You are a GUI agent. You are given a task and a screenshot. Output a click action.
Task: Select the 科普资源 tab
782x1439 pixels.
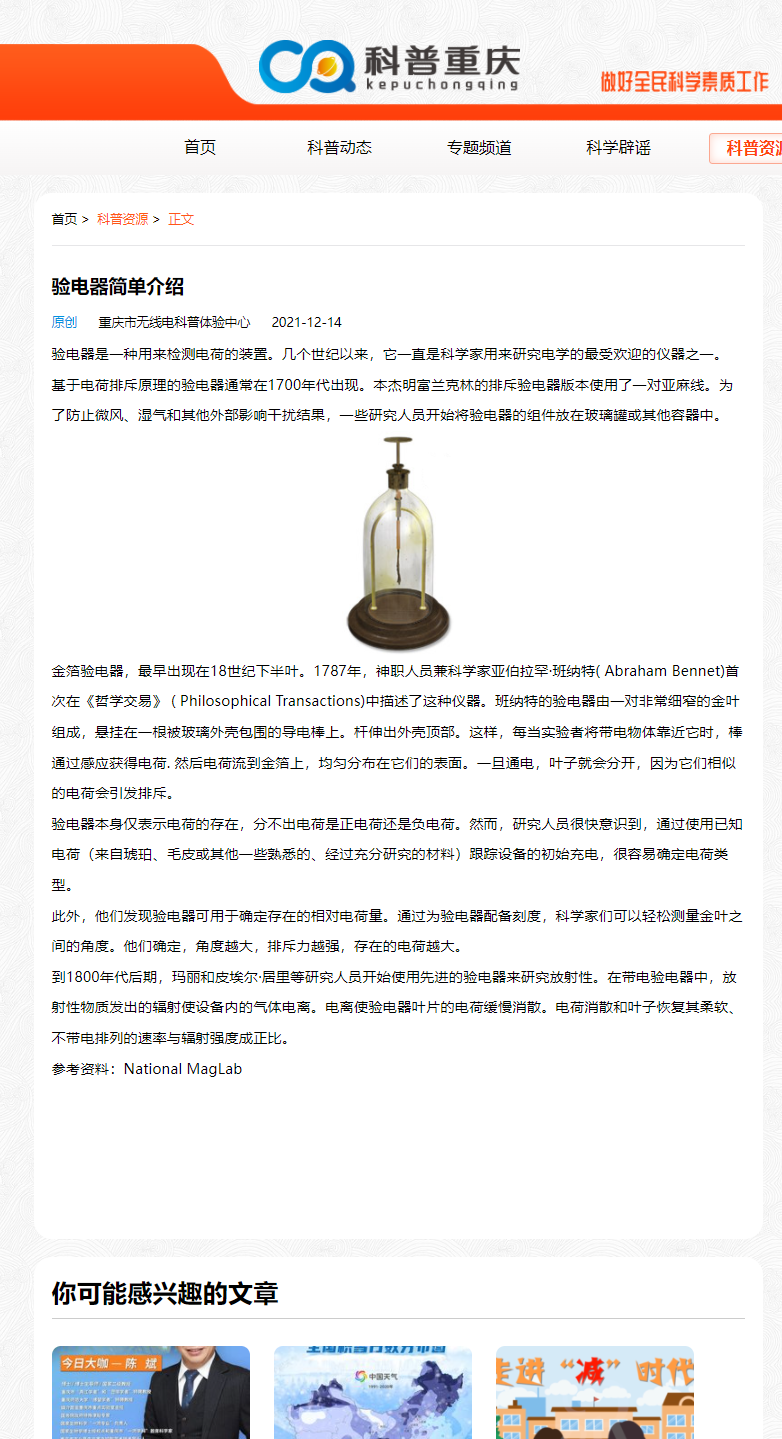pyautogui.click(x=748, y=148)
